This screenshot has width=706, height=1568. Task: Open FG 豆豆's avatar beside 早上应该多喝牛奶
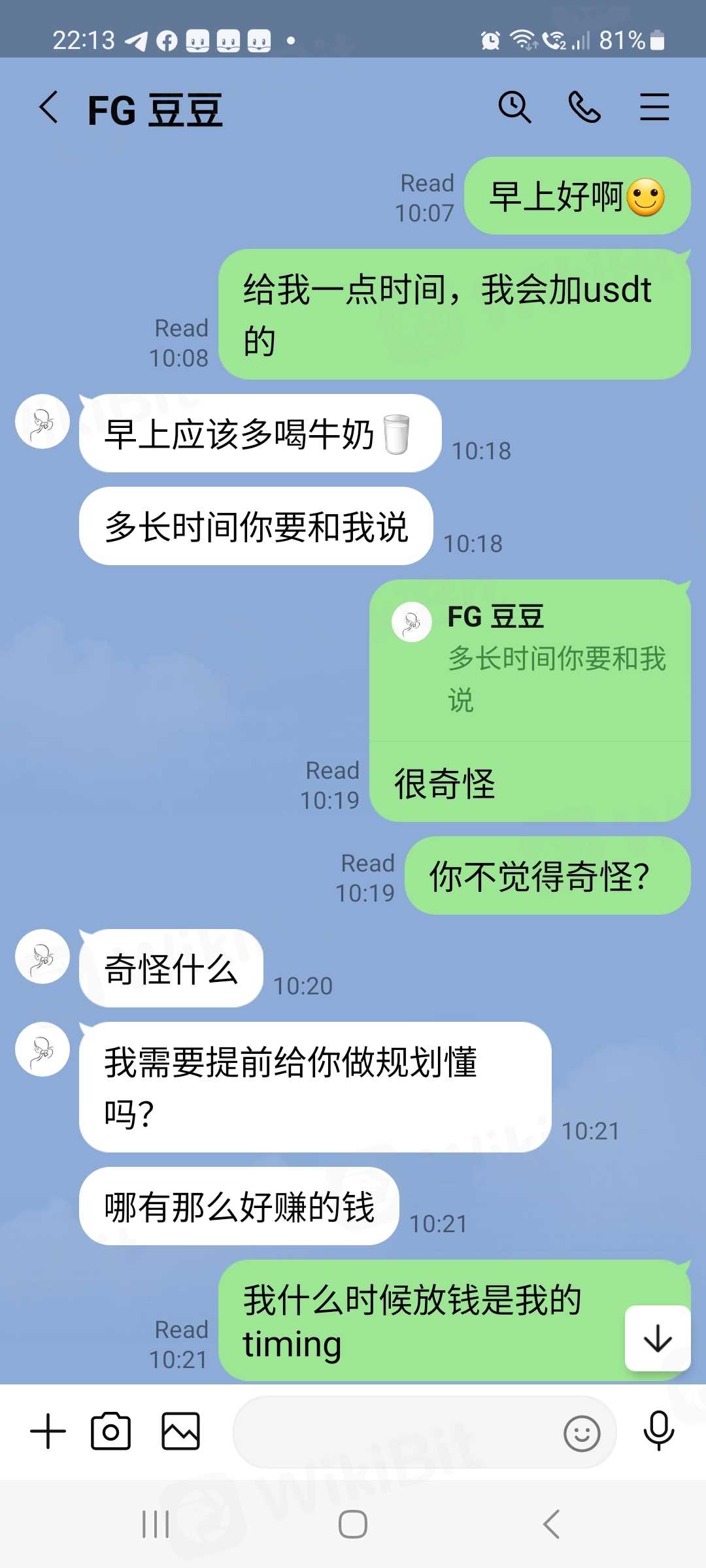42,421
